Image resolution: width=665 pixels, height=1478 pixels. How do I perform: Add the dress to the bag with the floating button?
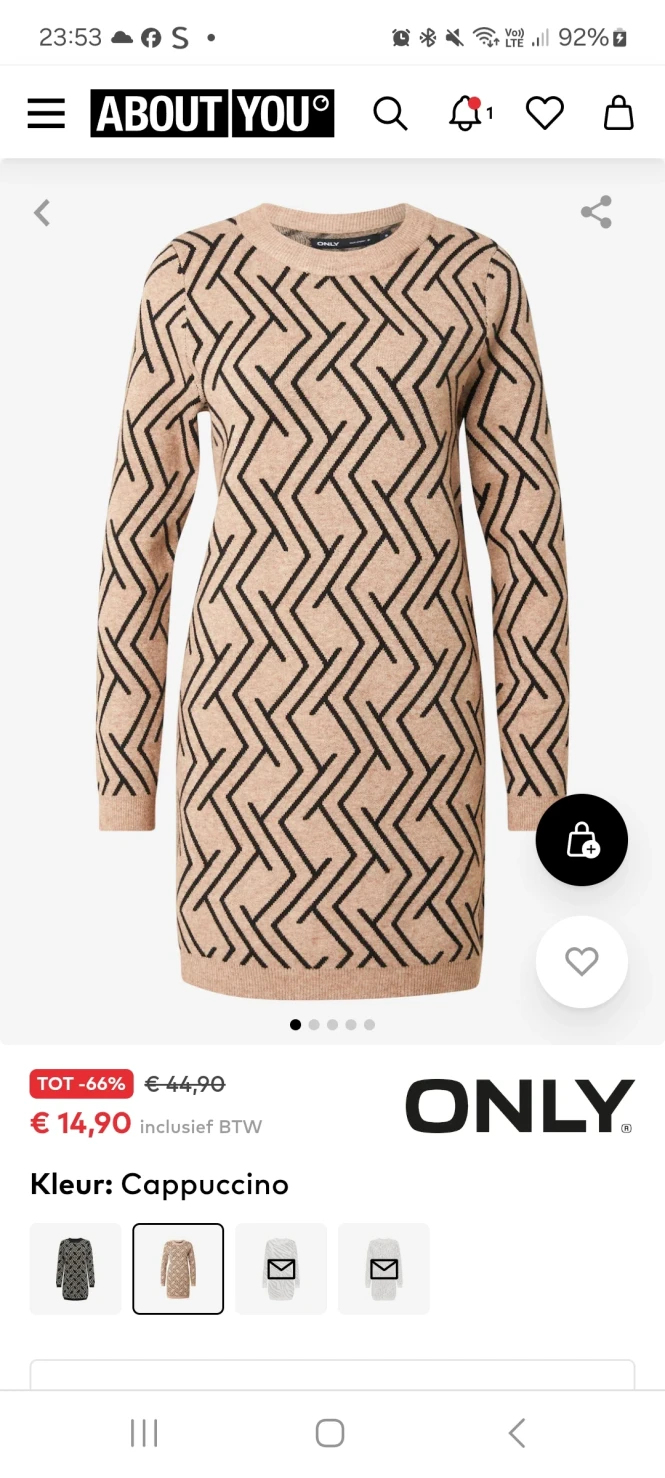click(582, 840)
